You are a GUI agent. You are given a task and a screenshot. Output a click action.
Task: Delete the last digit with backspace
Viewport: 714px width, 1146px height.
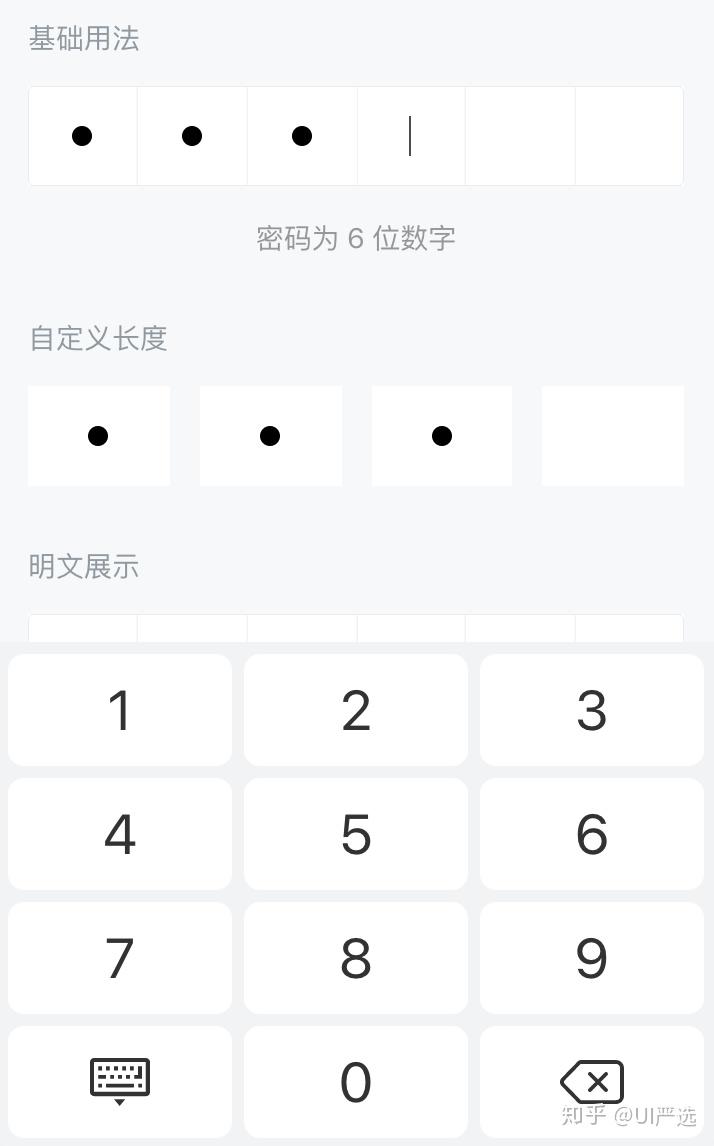click(x=592, y=1082)
